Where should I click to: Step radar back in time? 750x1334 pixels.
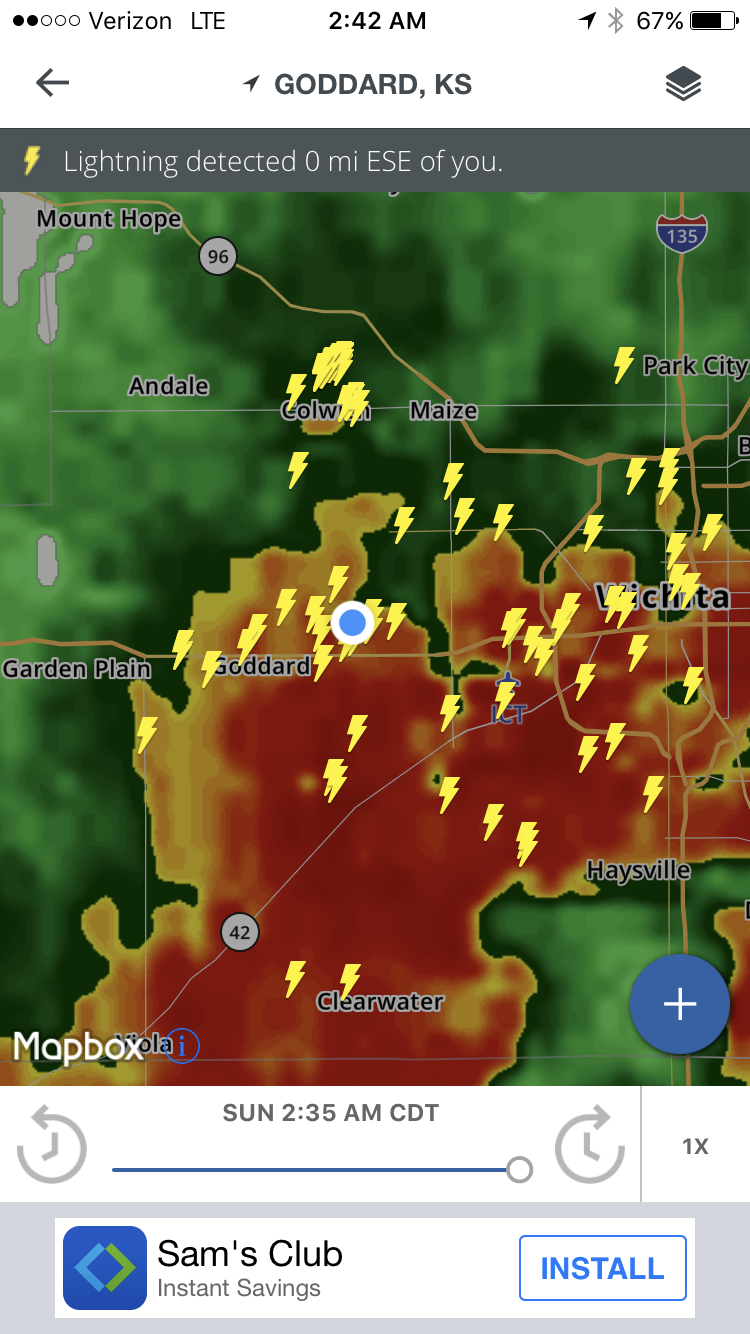pos(52,1144)
